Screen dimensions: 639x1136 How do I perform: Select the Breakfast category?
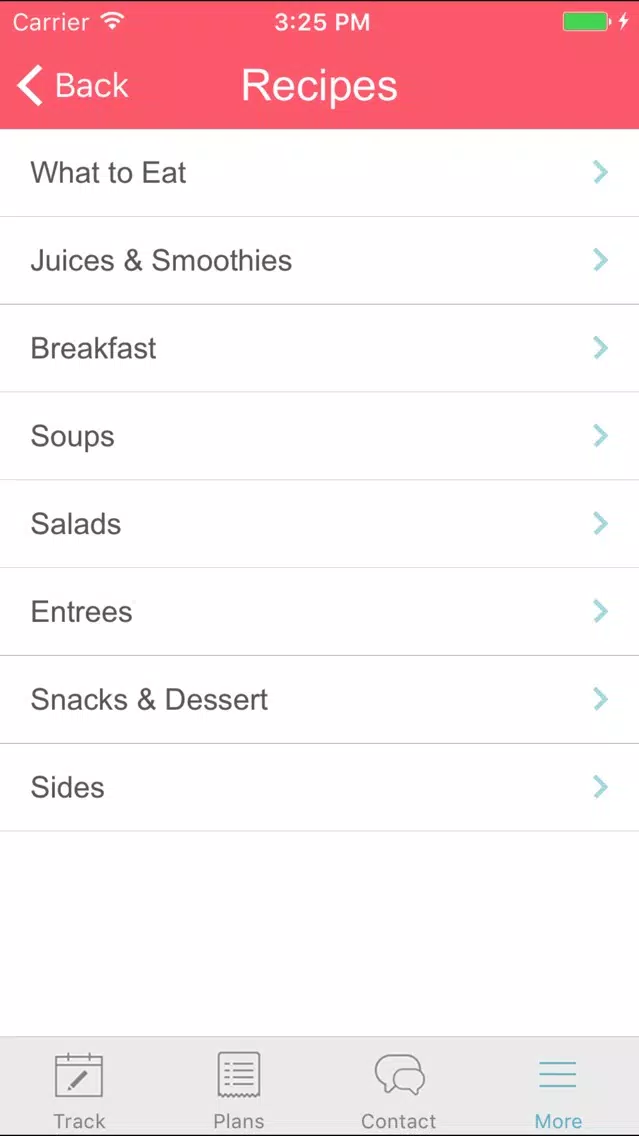pos(320,348)
